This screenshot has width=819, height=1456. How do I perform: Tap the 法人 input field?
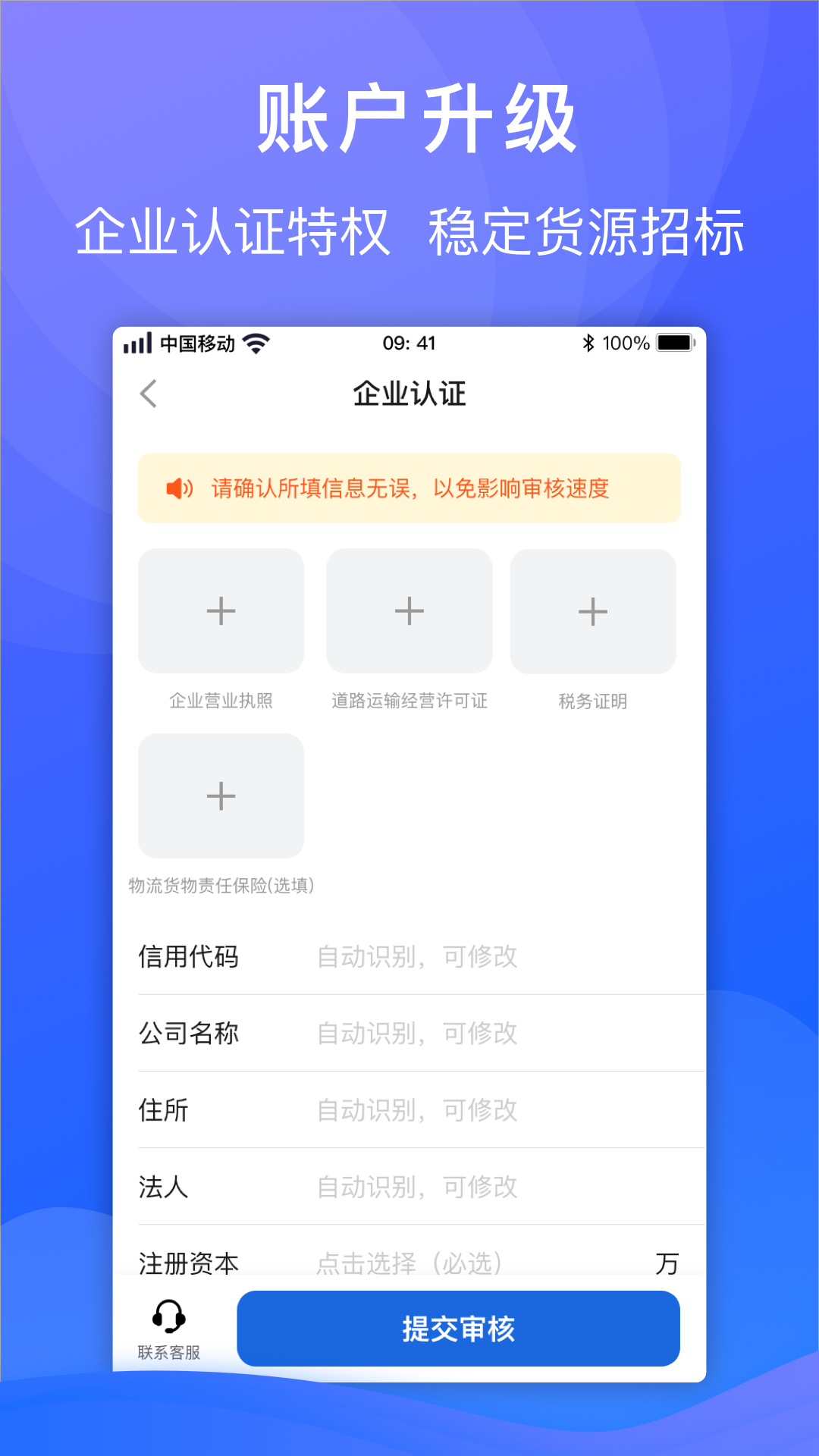click(417, 1188)
